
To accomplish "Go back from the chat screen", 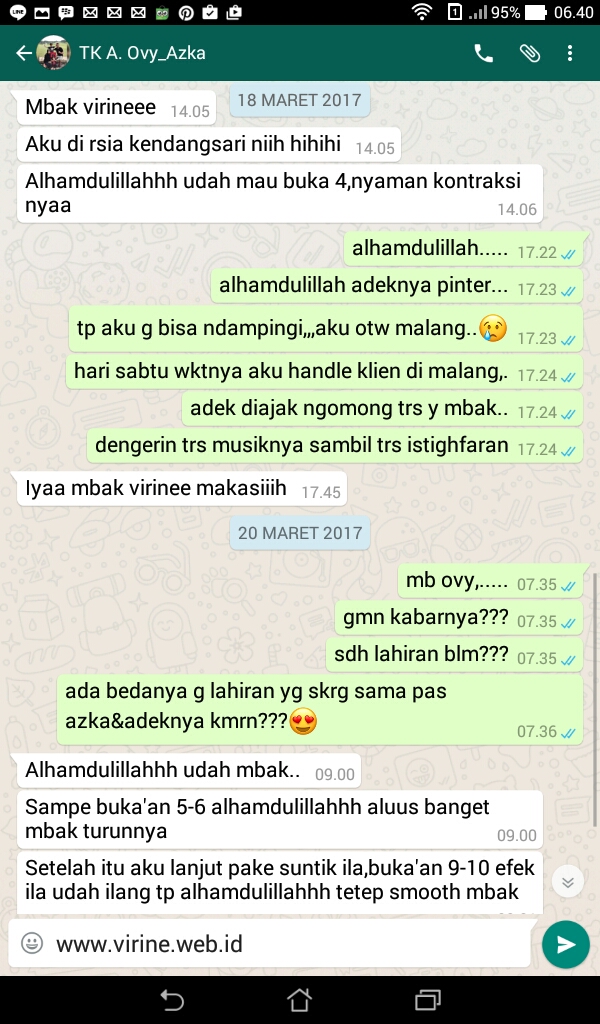I will click(24, 53).
